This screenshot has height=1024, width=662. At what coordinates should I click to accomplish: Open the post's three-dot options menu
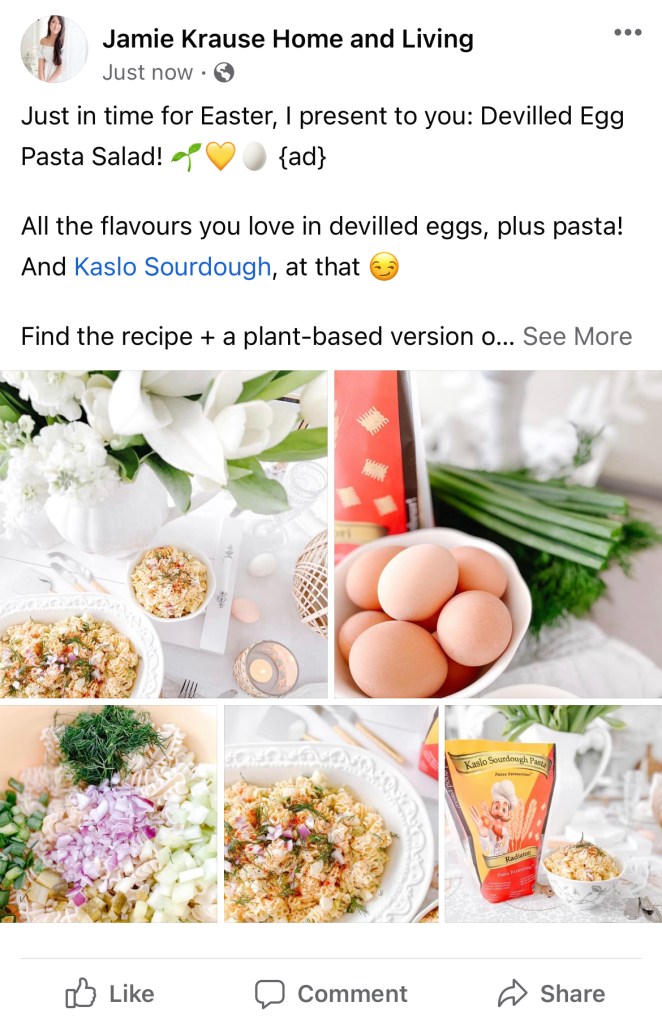pyautogui.click(x=627, y=32)
